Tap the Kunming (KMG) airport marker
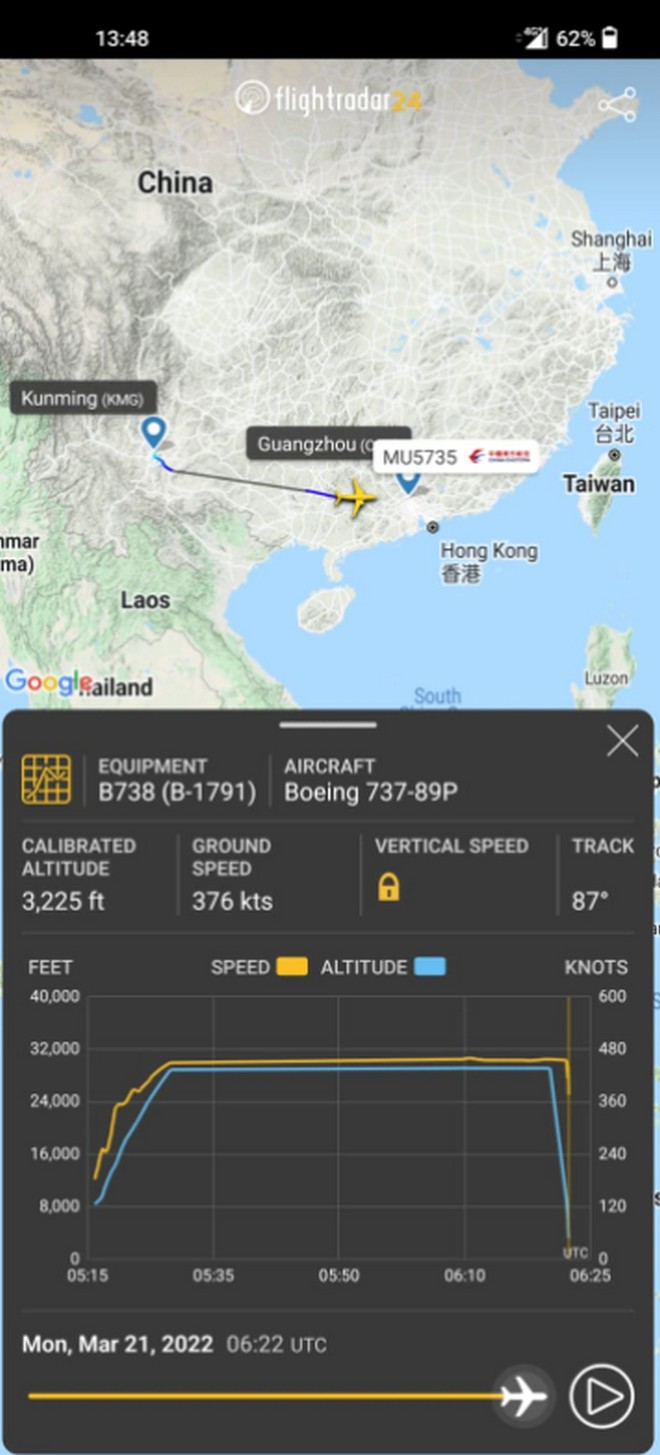 [153, 432]
